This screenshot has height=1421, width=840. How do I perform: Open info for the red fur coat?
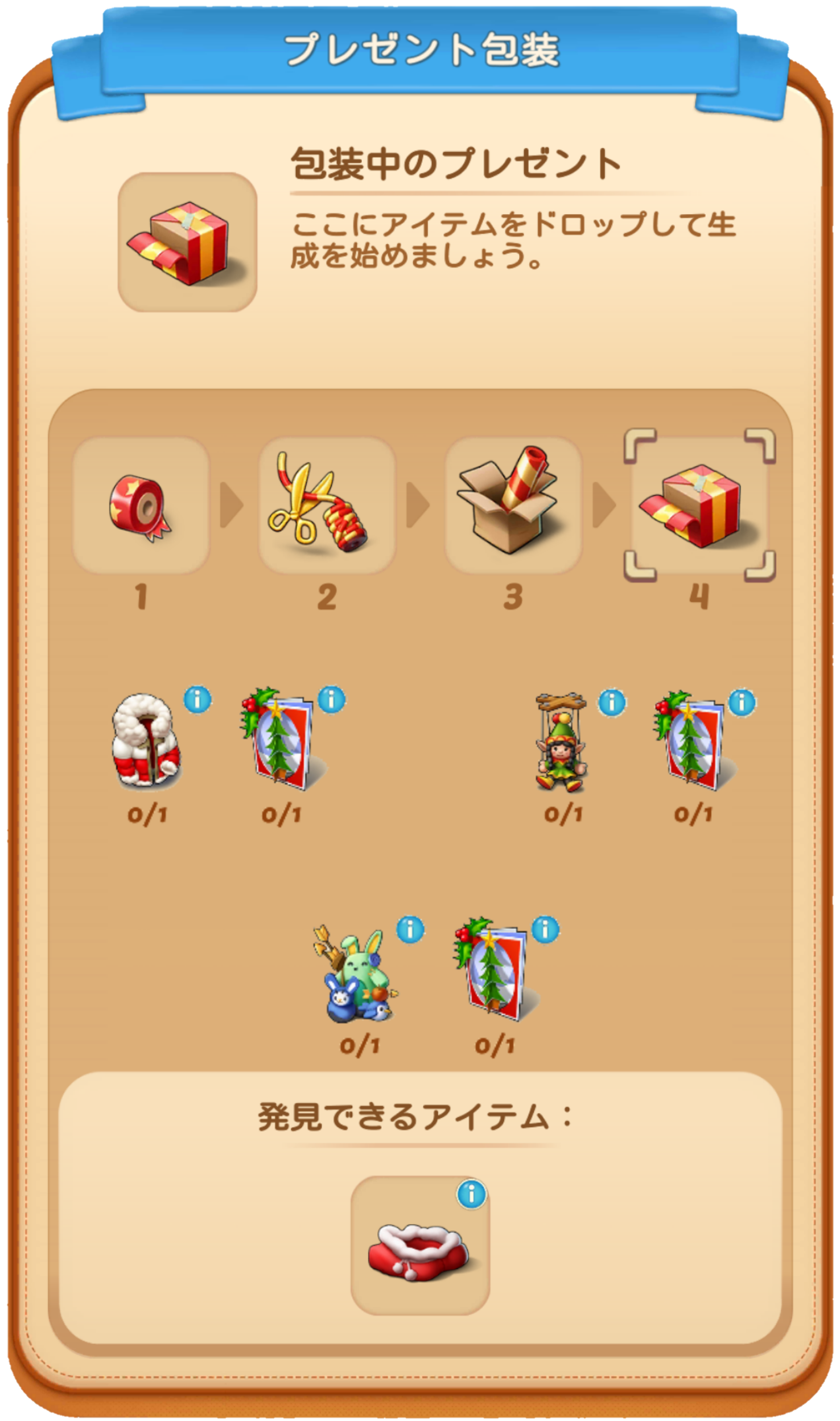(x=197, y=699)
